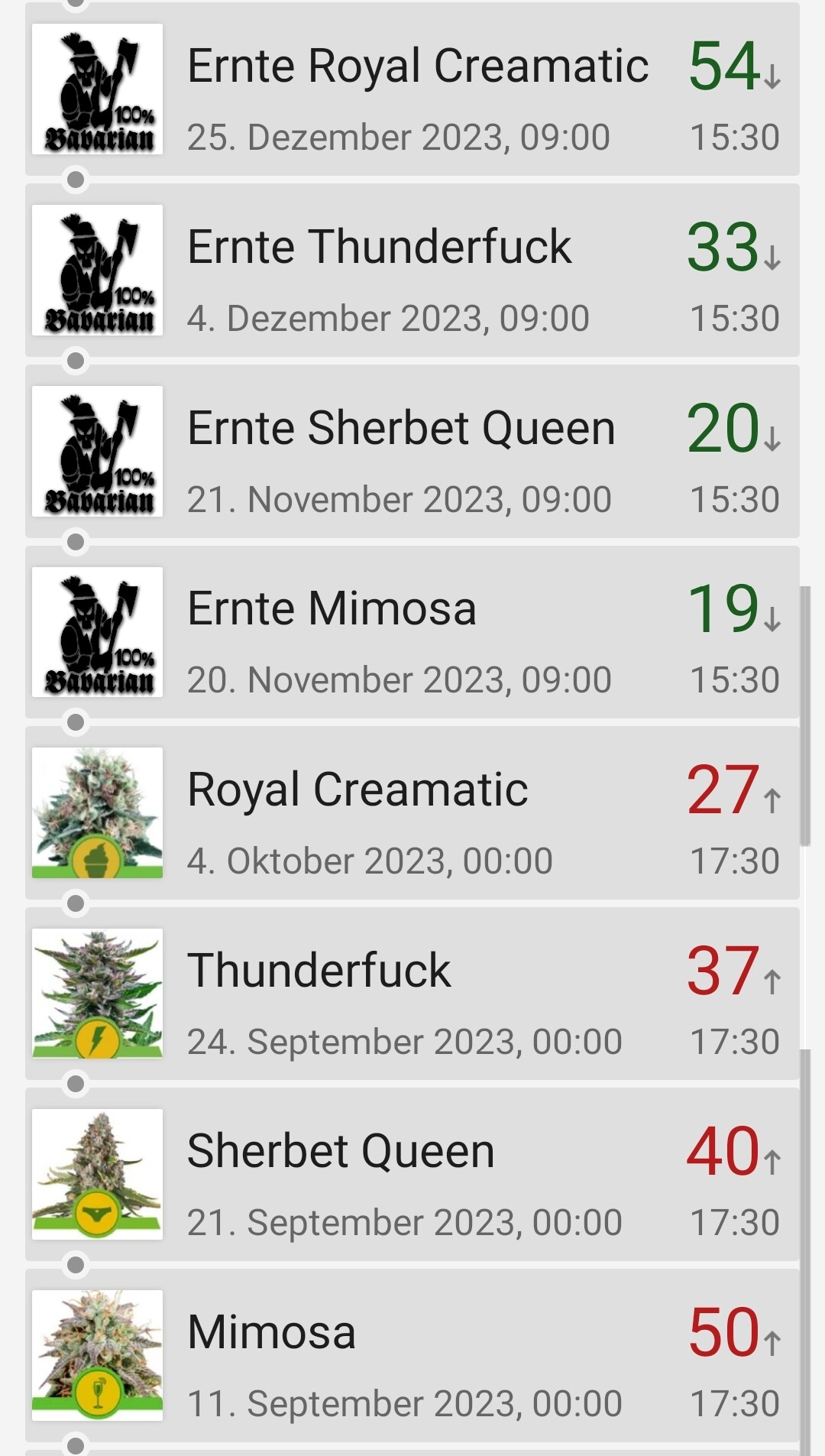Select the Ernte Sherbet Queen event
Screen dimensions: 825x1456
(412, 452)
